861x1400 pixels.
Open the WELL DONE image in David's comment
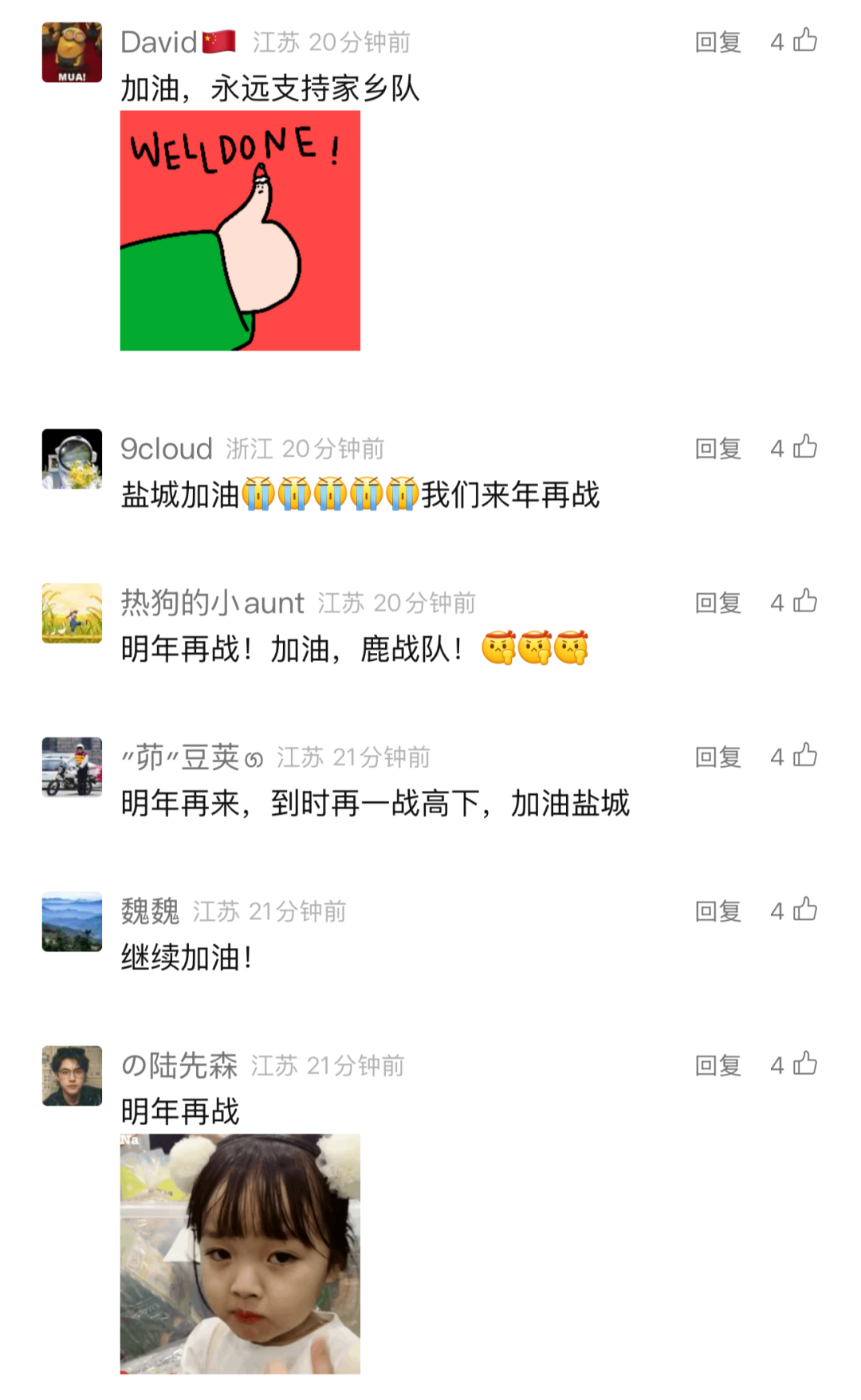[x=240, y=230]
